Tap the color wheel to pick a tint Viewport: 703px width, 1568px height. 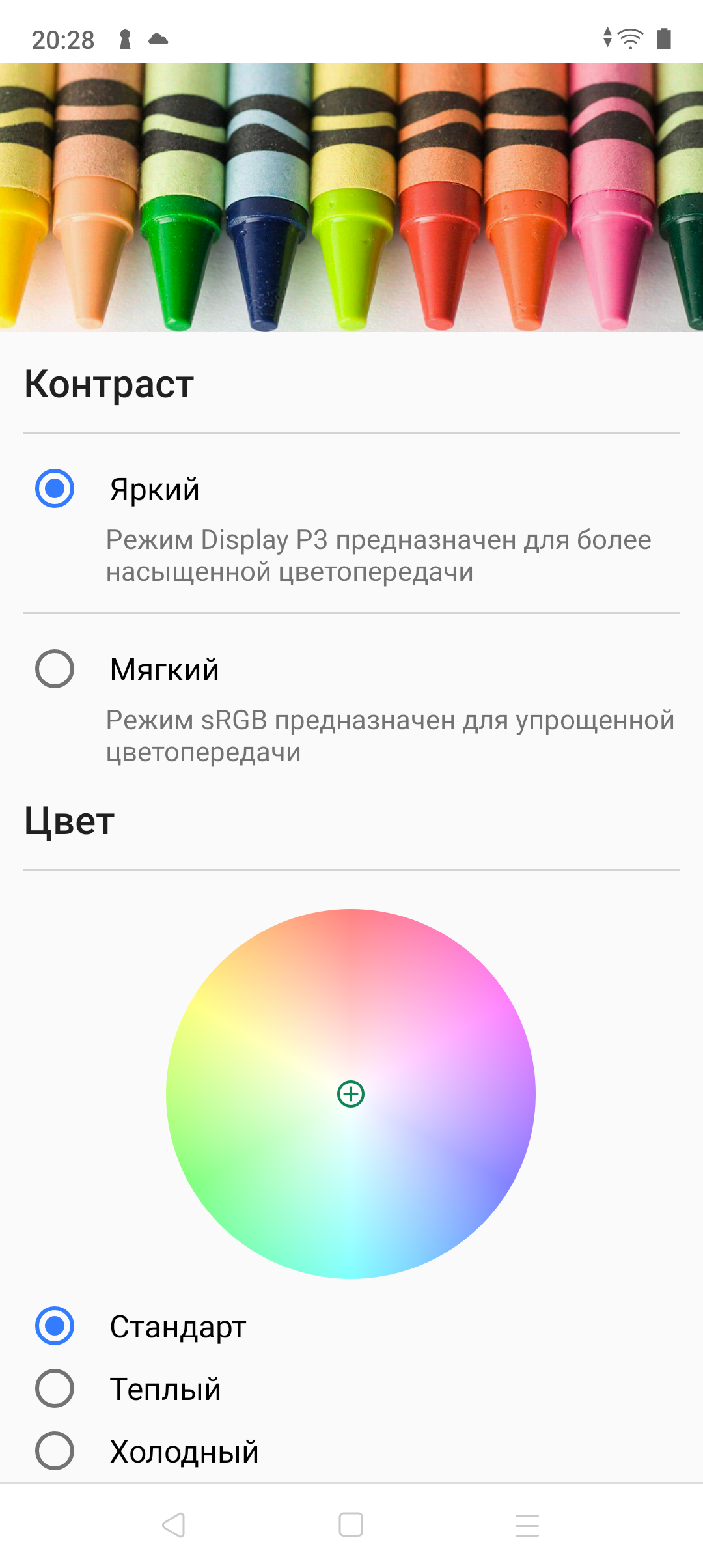(351, 1094)
